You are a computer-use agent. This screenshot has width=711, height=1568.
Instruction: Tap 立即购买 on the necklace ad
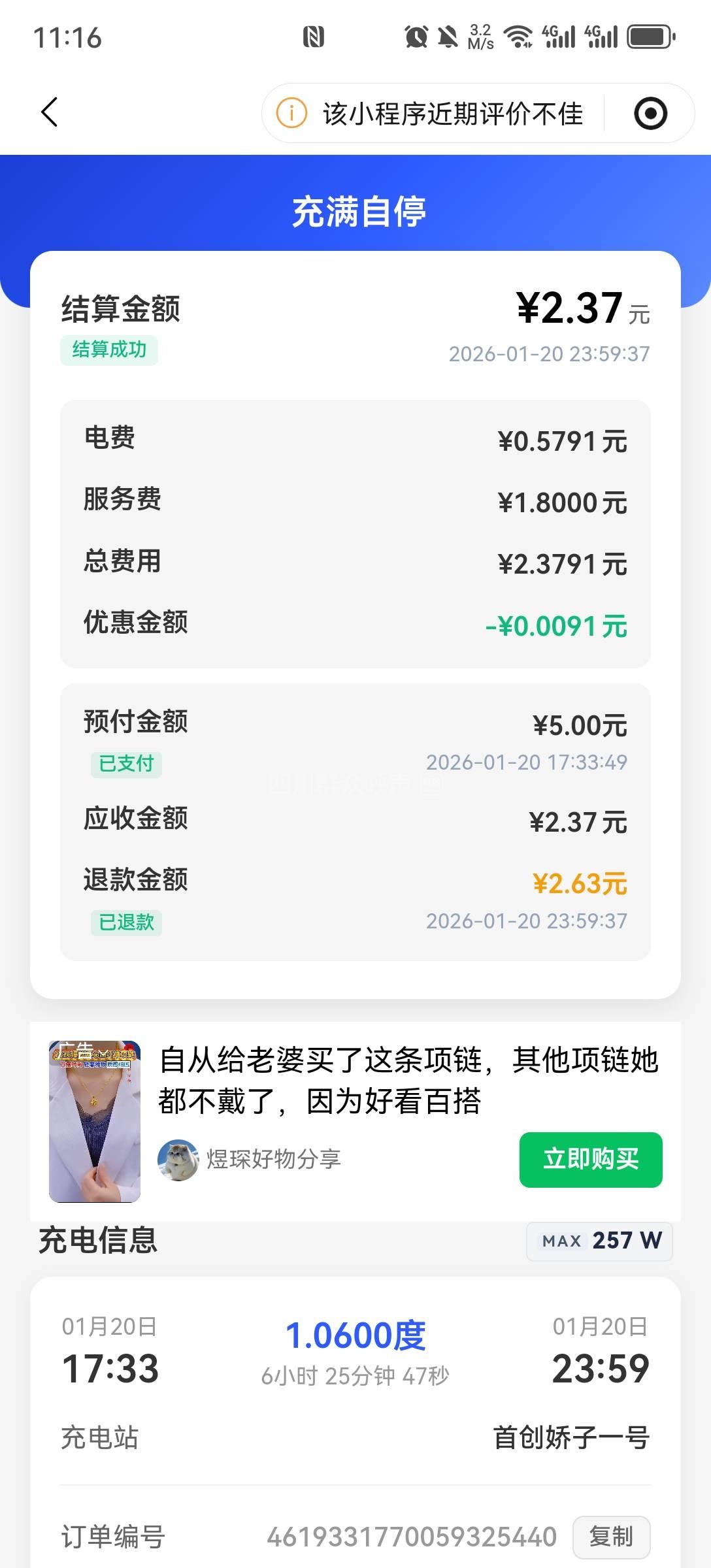point(590,1159)
